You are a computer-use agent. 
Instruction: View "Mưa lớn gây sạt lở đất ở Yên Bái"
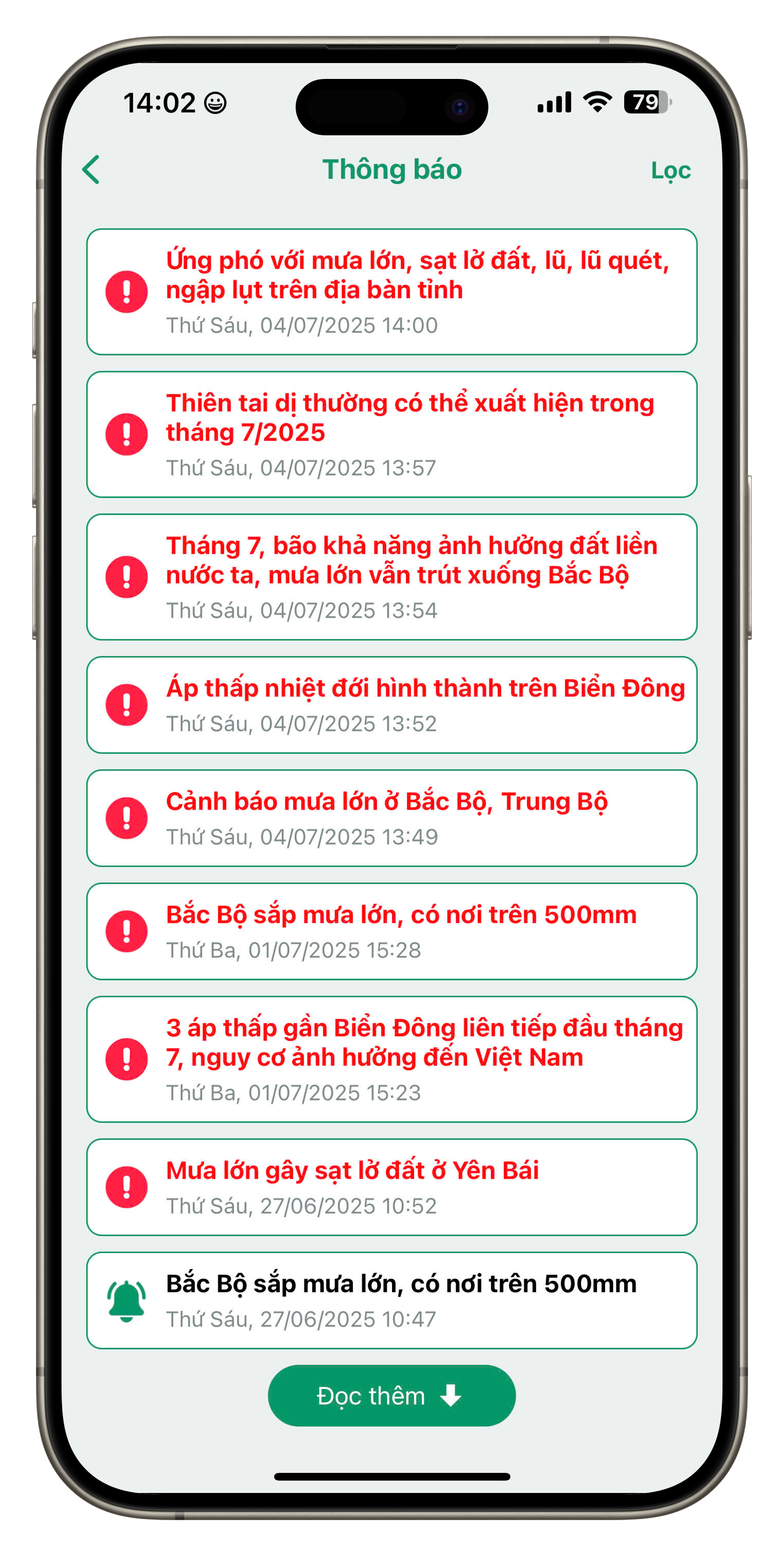(x=391, y=1187)
